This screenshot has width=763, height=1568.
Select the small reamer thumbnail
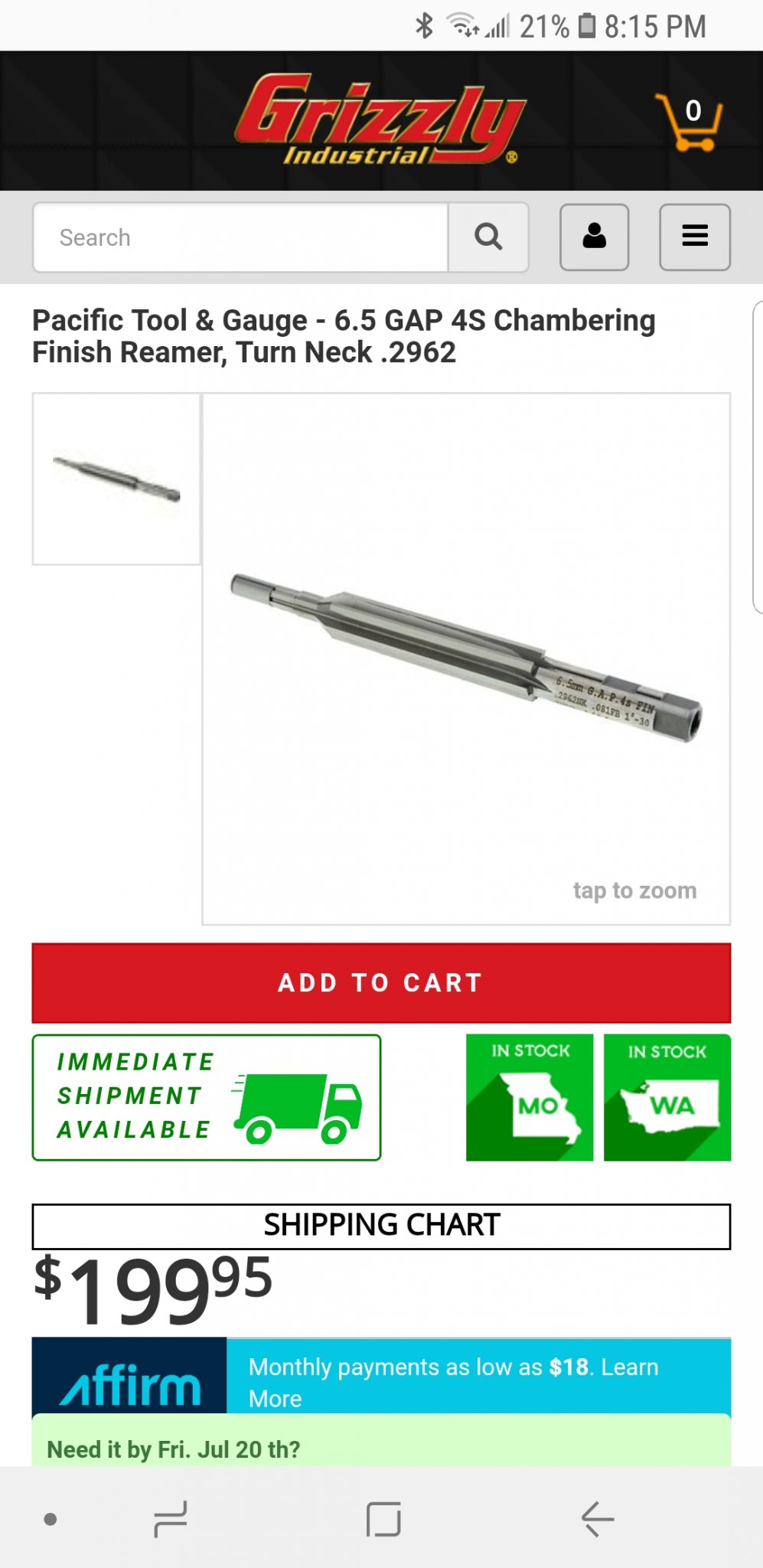(116, 479)
